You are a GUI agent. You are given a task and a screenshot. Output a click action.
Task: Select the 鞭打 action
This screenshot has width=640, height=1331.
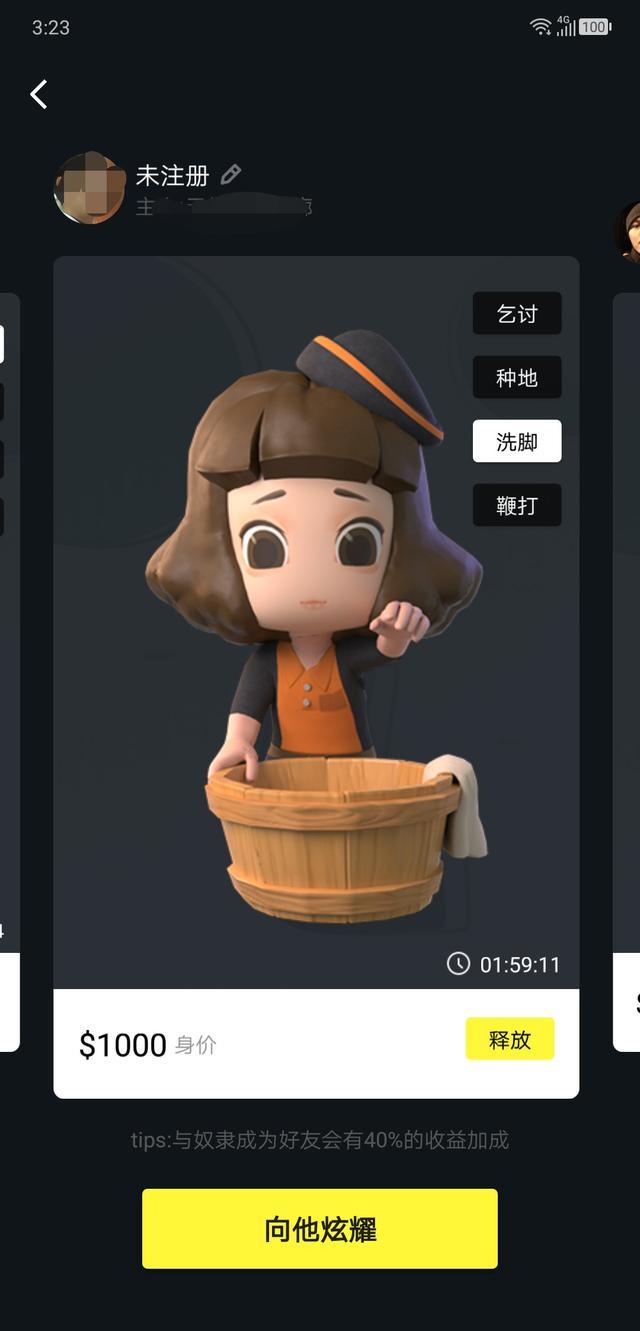pyautogui.click(x=517, y=506)
